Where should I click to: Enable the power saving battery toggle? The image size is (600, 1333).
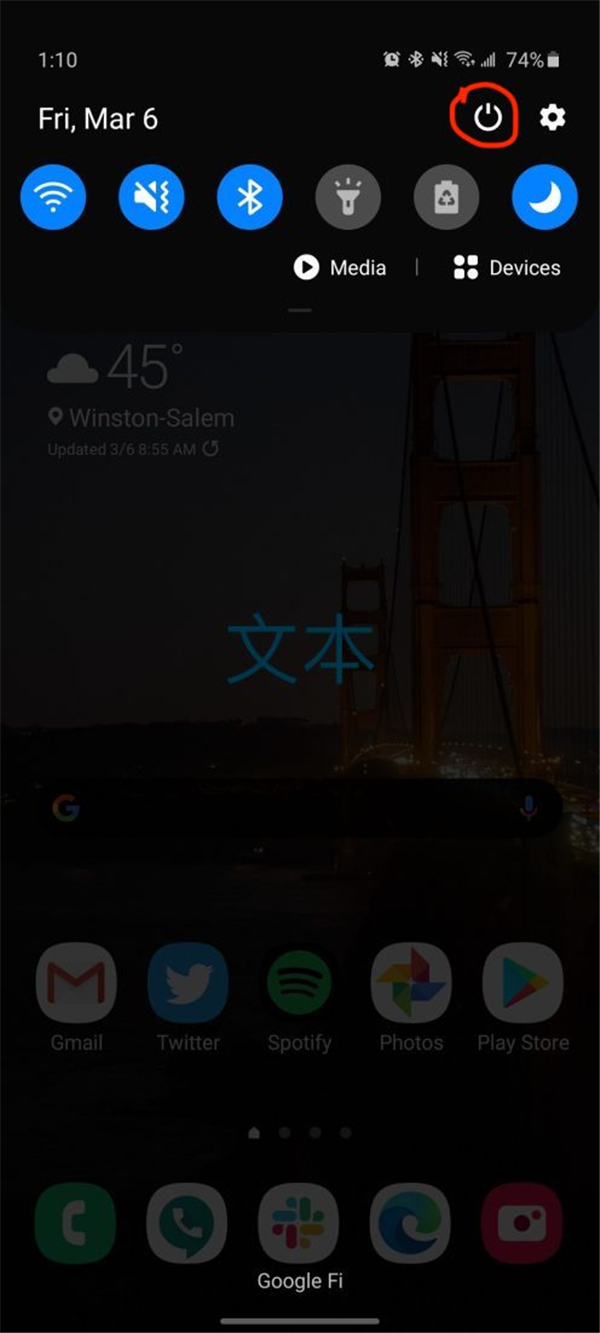click(446, 197)
